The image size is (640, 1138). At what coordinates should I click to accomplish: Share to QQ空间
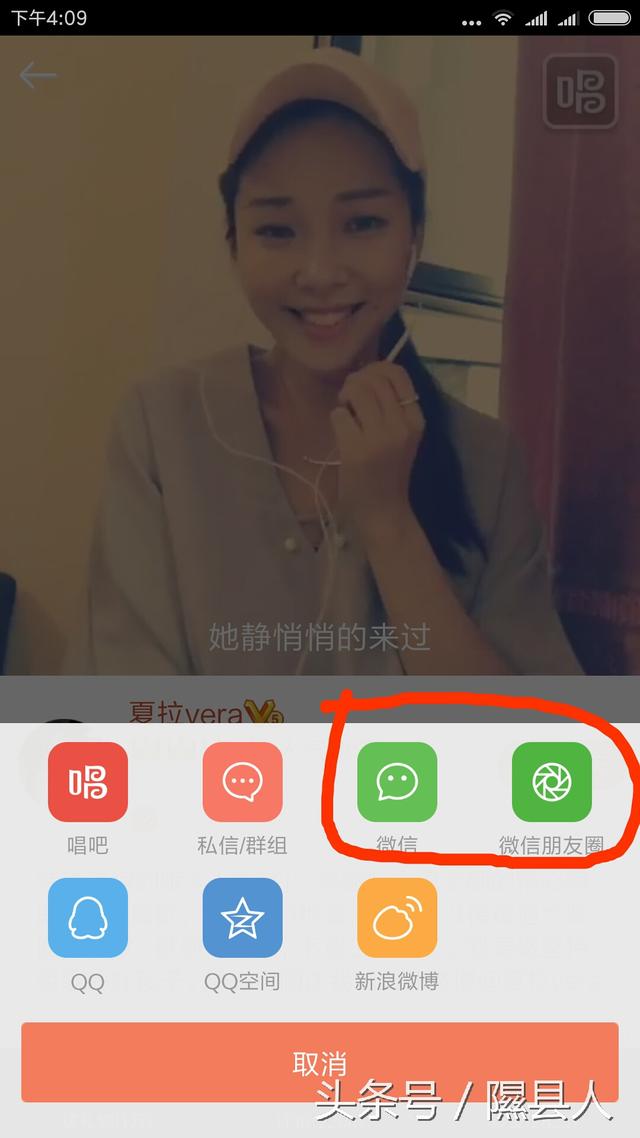pyautogui.click(x=242, y=917)
